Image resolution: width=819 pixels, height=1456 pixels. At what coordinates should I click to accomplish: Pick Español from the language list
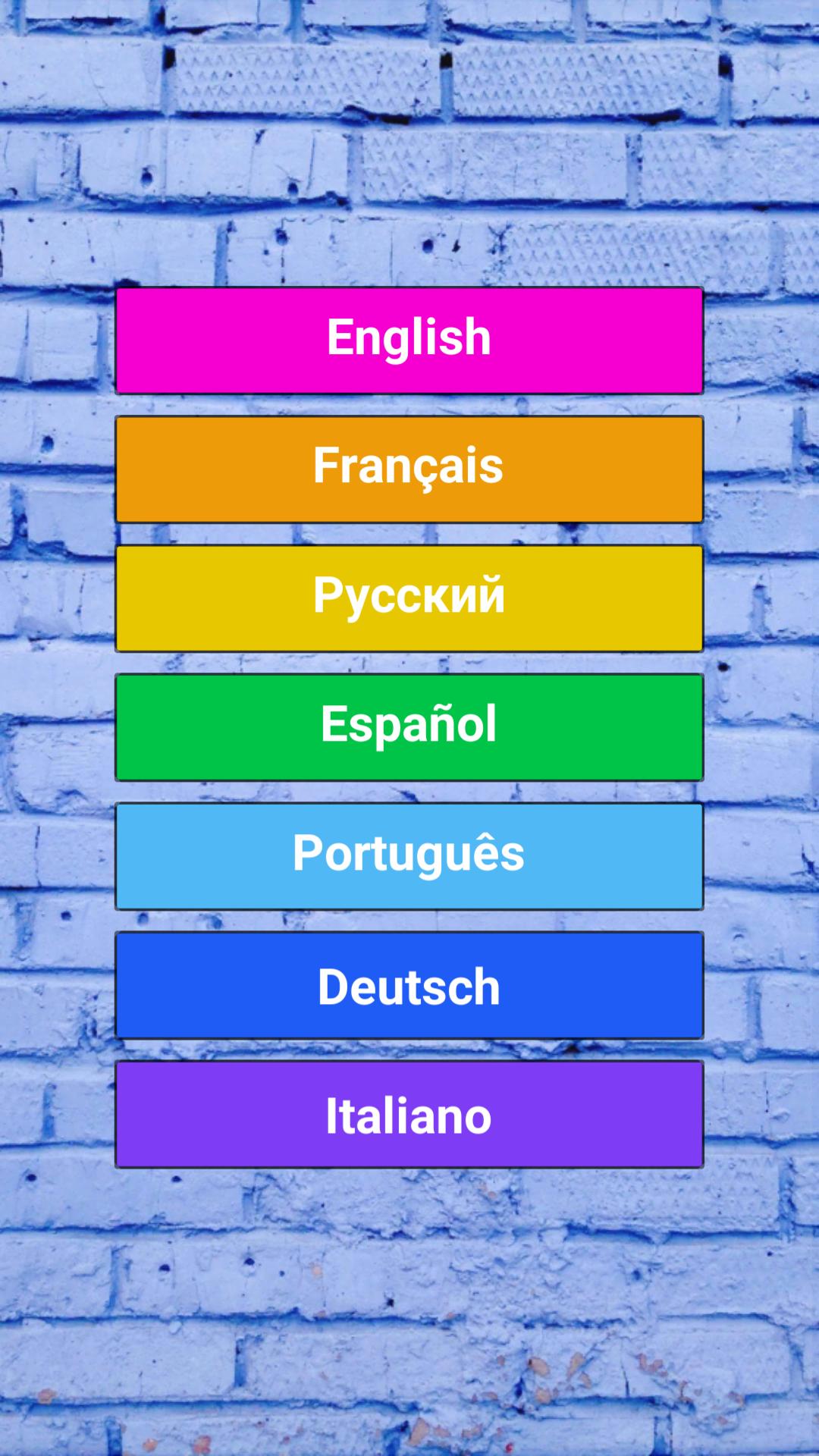pyautogui.click(x=409, y=727)
